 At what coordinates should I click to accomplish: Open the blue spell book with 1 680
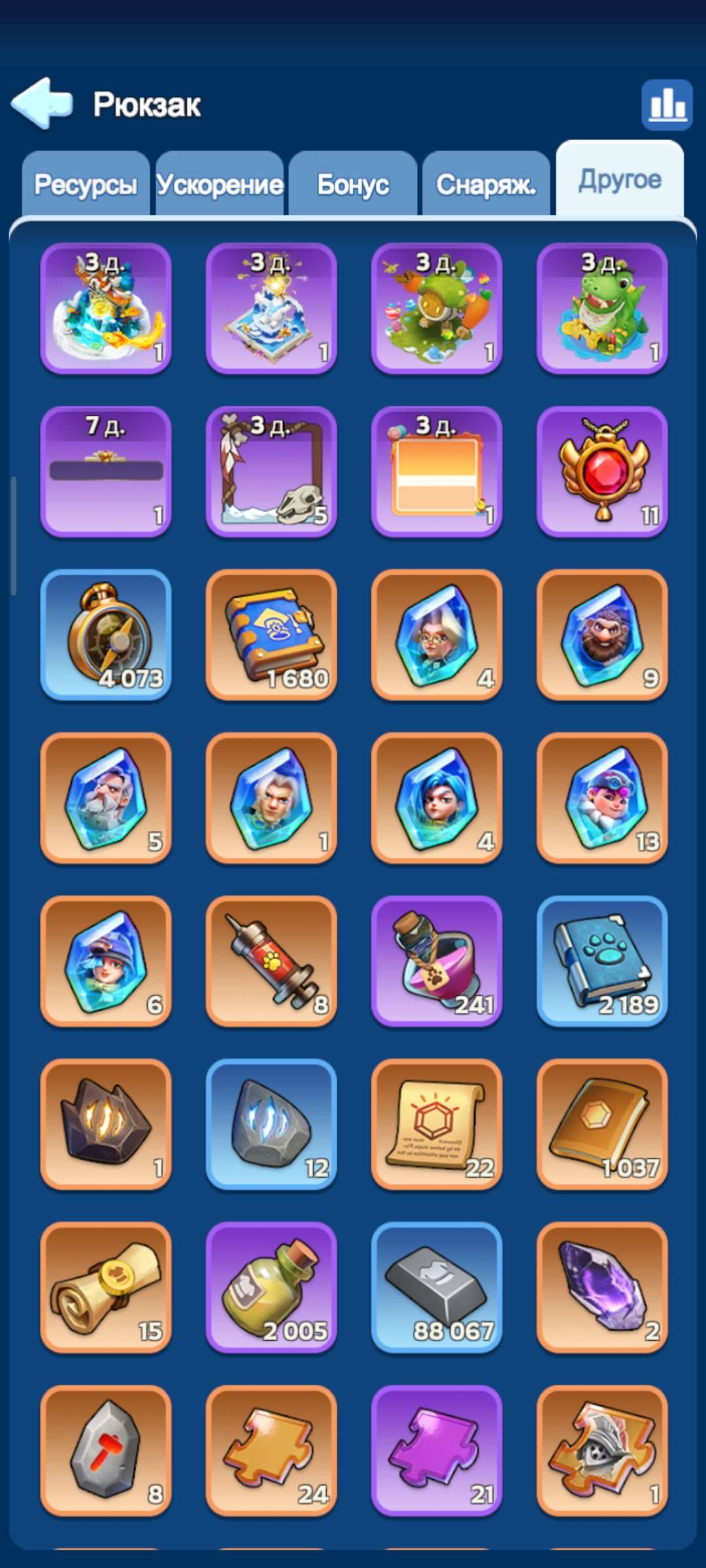tap(271, 634)
